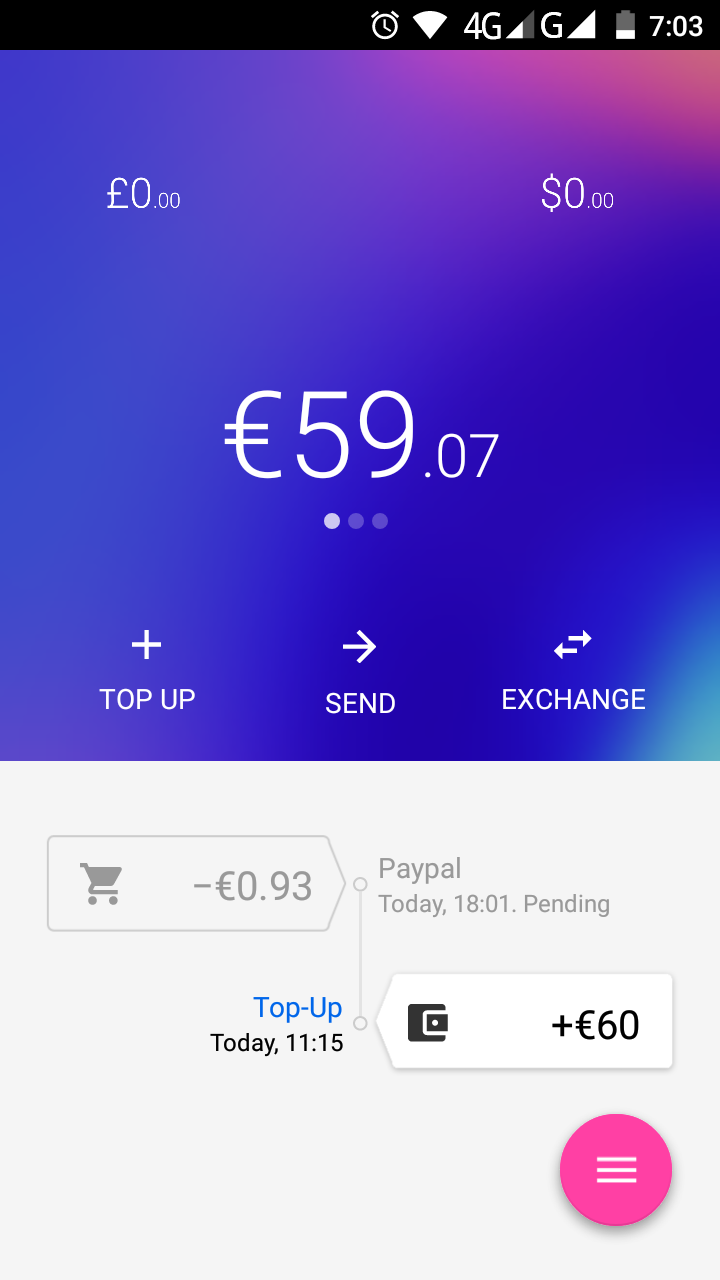
Task: Open the Exchange currency option
Action: [x=573, y=671]
